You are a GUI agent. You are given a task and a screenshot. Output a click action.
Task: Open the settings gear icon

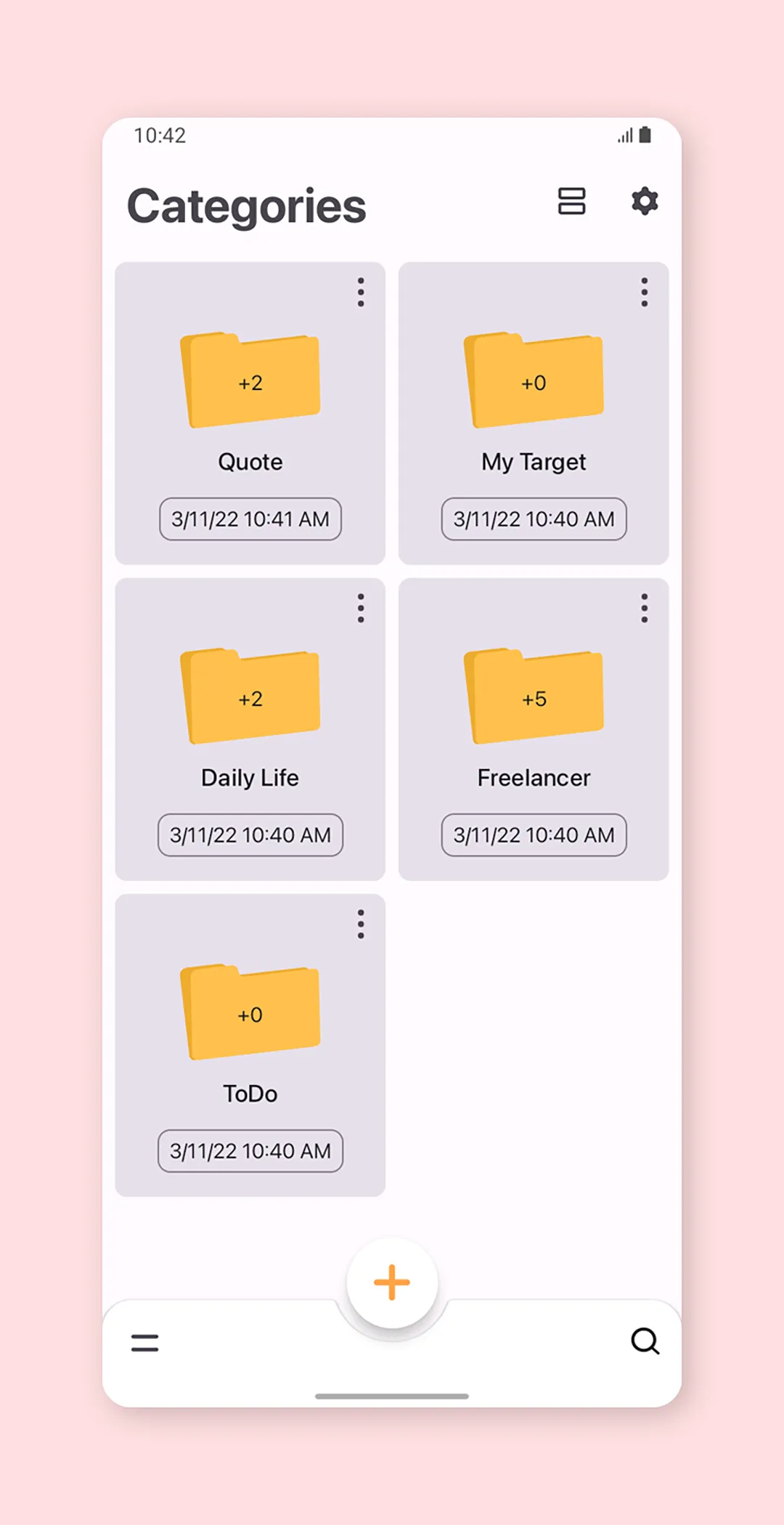click(x=645, y=202)
